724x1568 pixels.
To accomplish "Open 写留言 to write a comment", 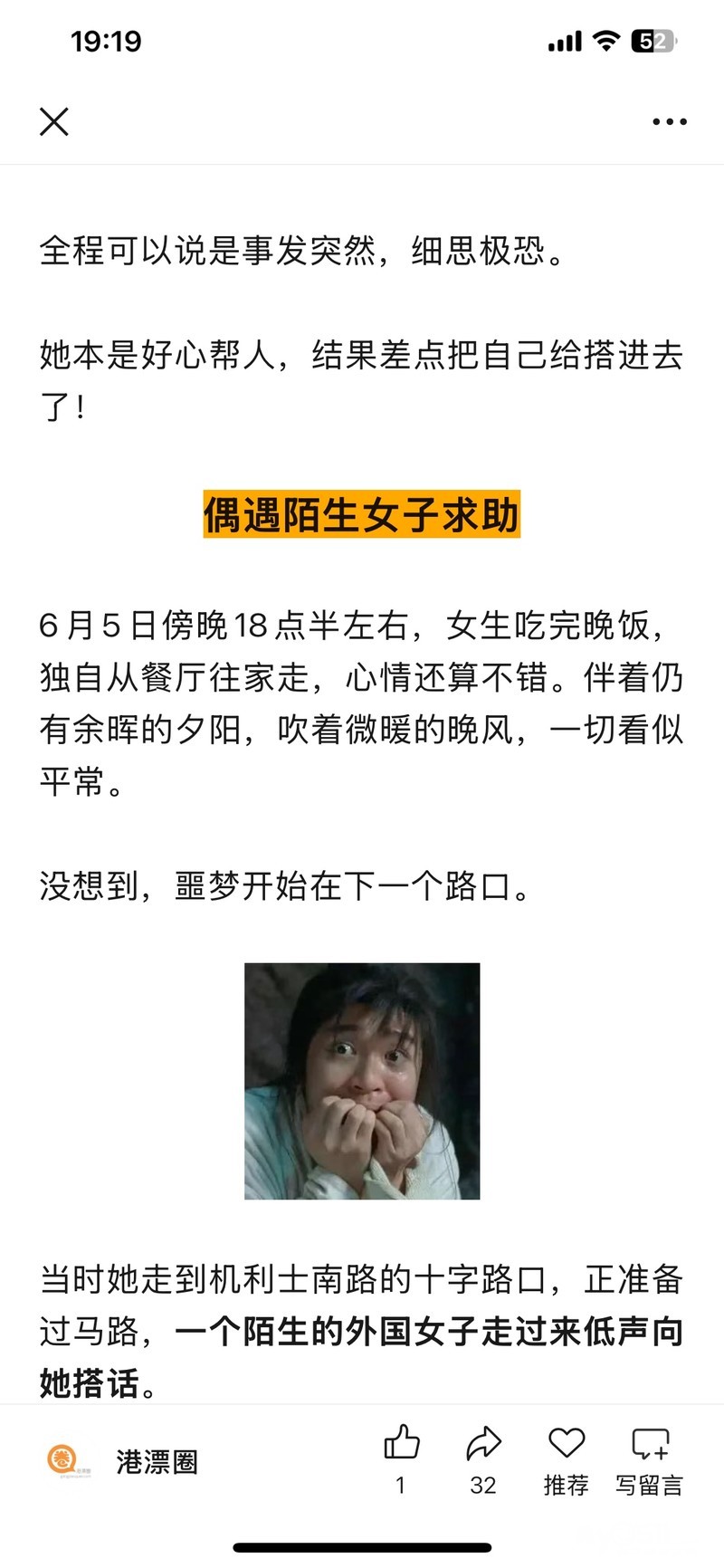I will tap(650, 1445).
